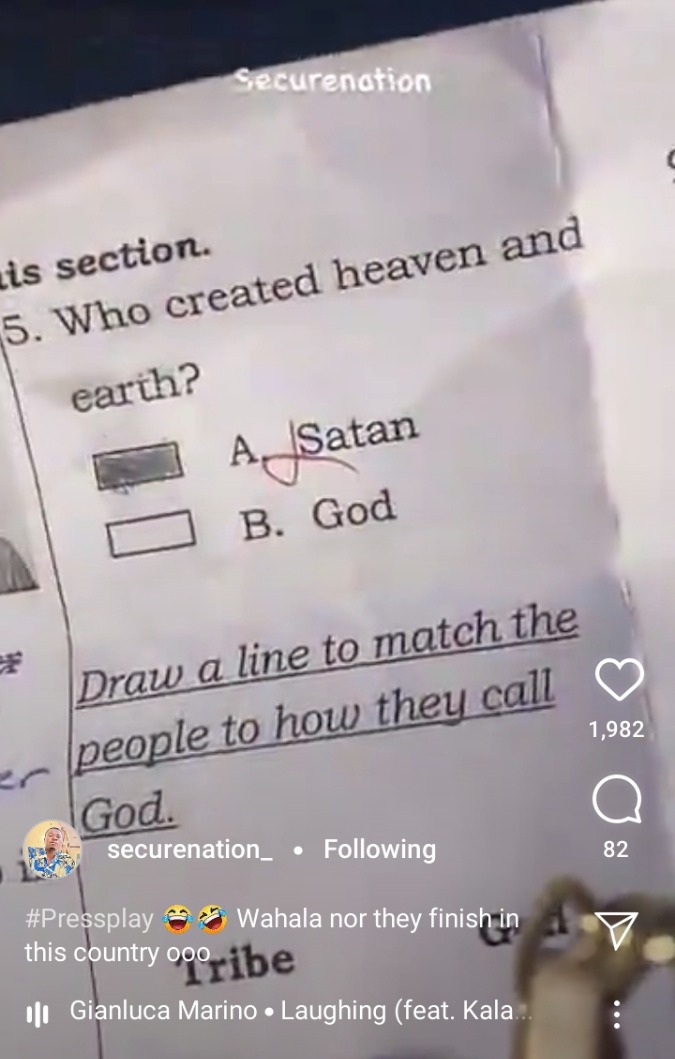Open the comments on this reel
The width and height of the screenshot is (675, 1059).
[x=616, y=801]
